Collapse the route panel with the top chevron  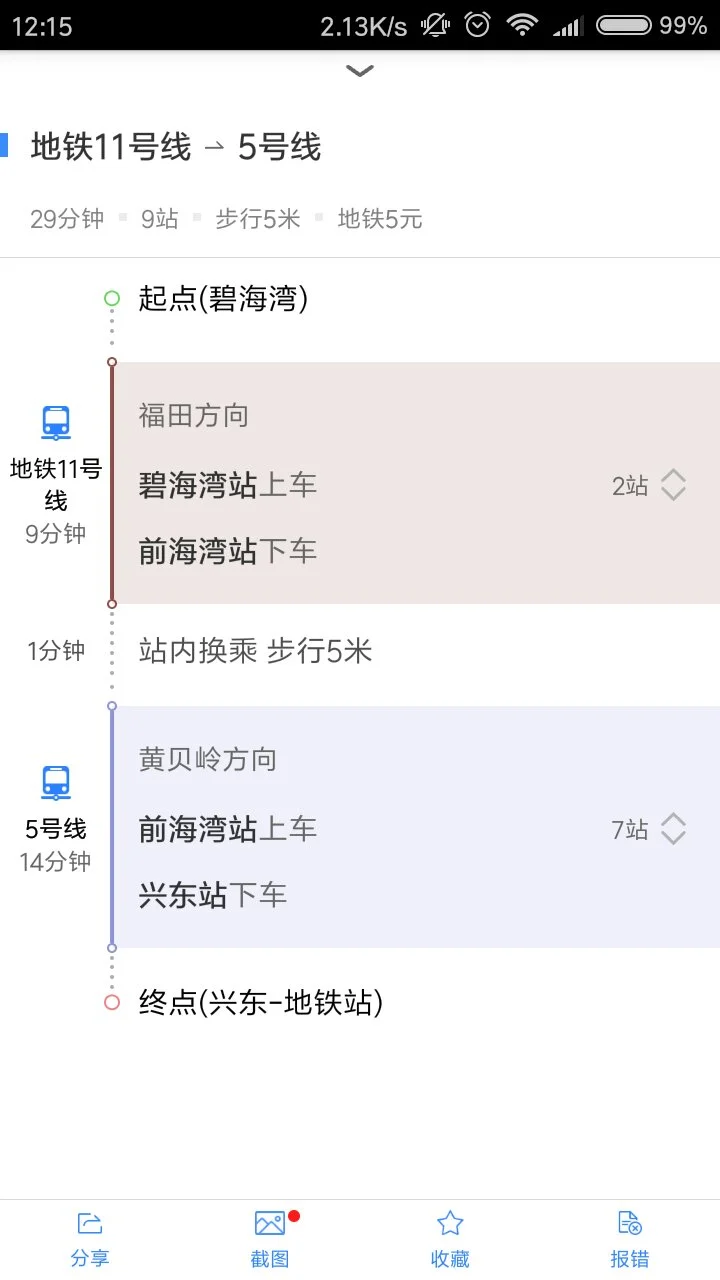(x=359, y=70)
